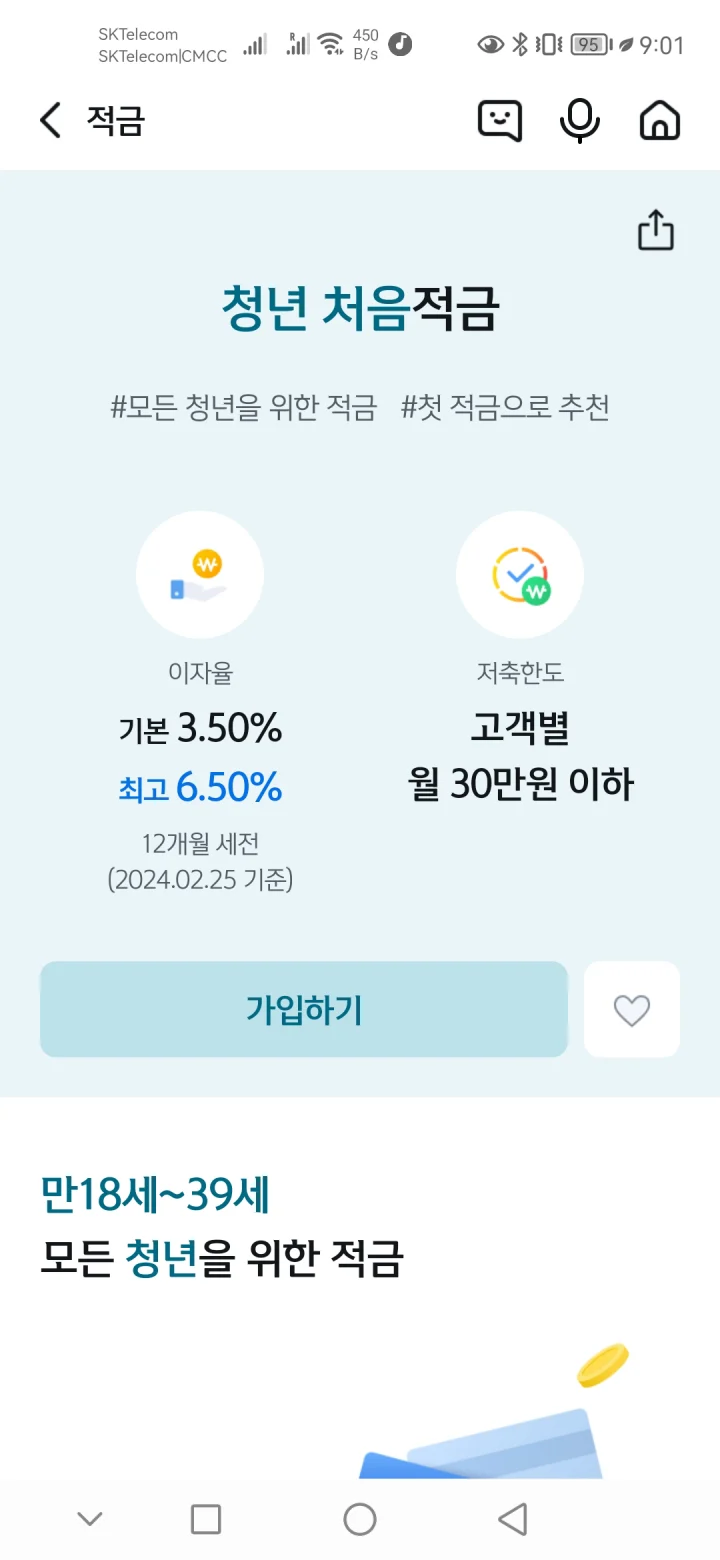Tap the back arrow beside 적금 title
The height and width of the screenshot is (1560, 720).
(x=49, y=120)
